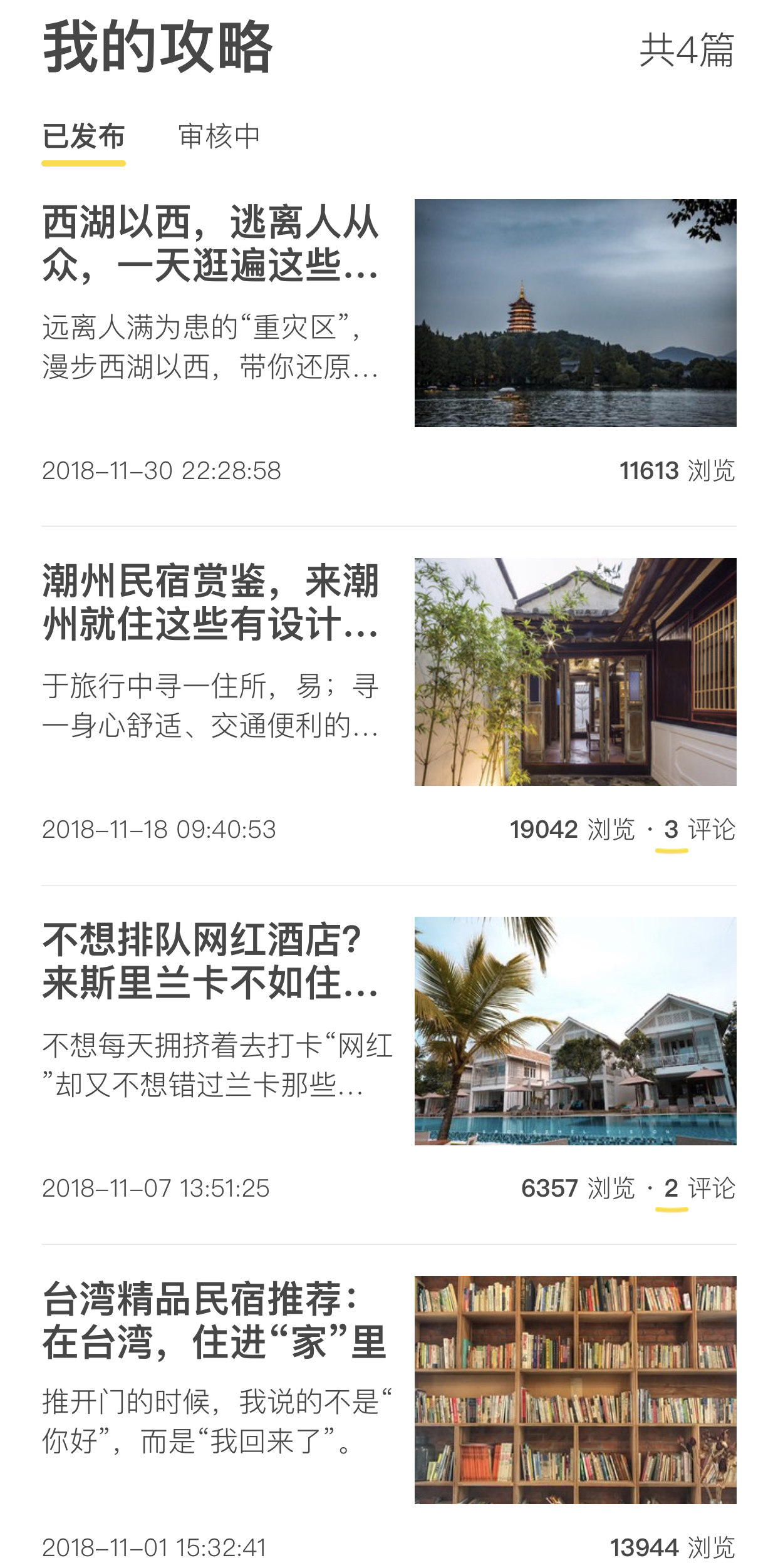Open the 西湖以西 travel guide article
This screenshot has width=778, height=1568.
(x=210, y=245)
